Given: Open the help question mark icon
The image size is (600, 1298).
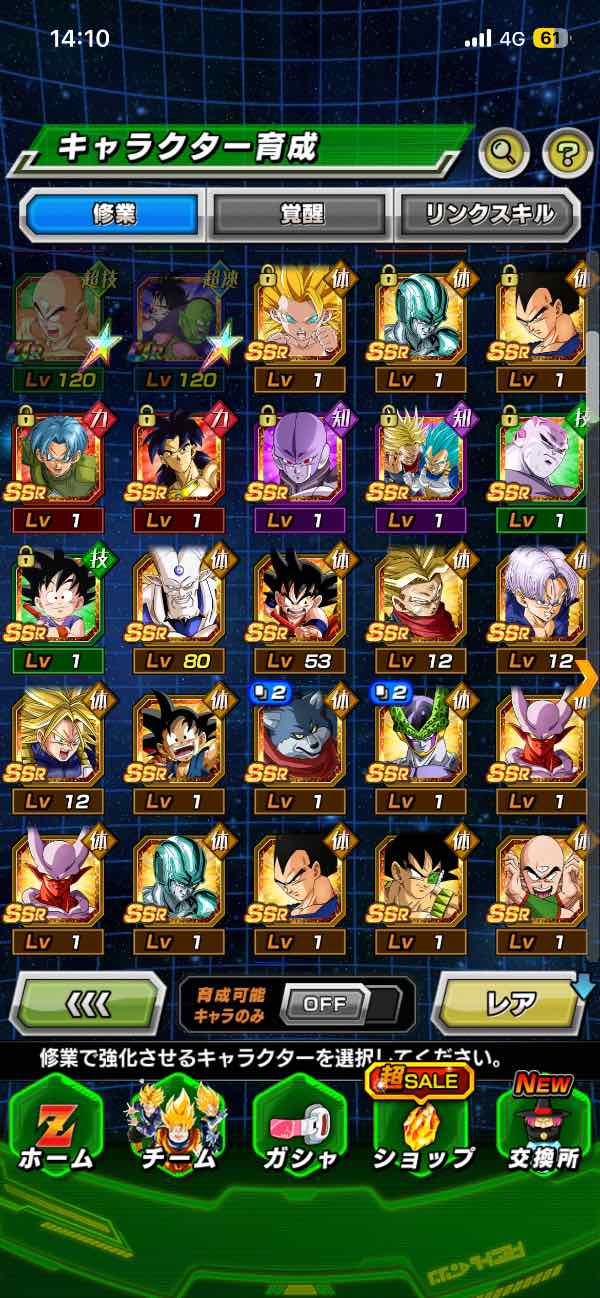Looking at the screenshot, I should click(567, 153).
